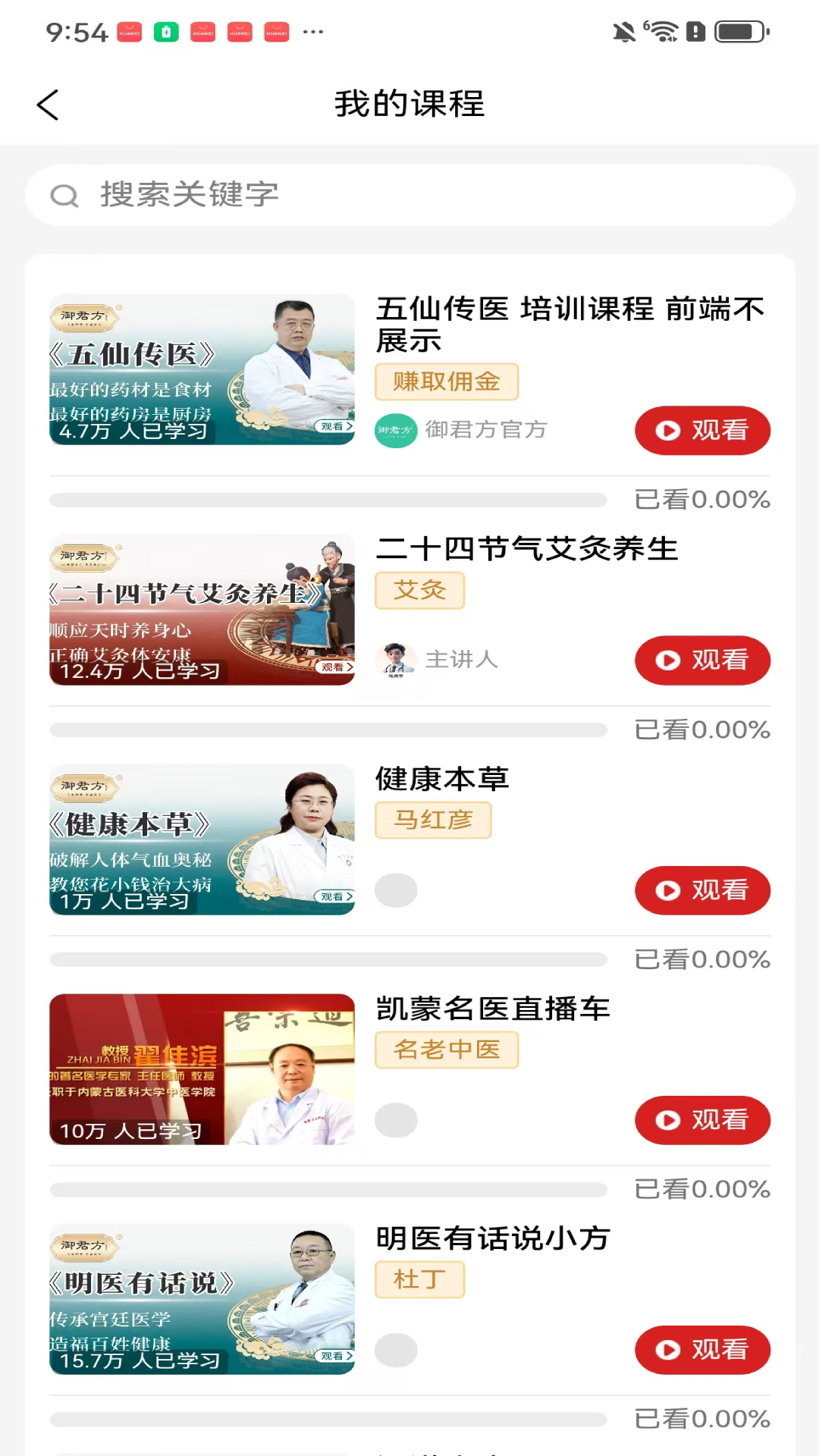Viewport: 819px width, 1456px height.
Task: Tap the 明医有话说 course thumbnail
Action: tap(201, 1301)
